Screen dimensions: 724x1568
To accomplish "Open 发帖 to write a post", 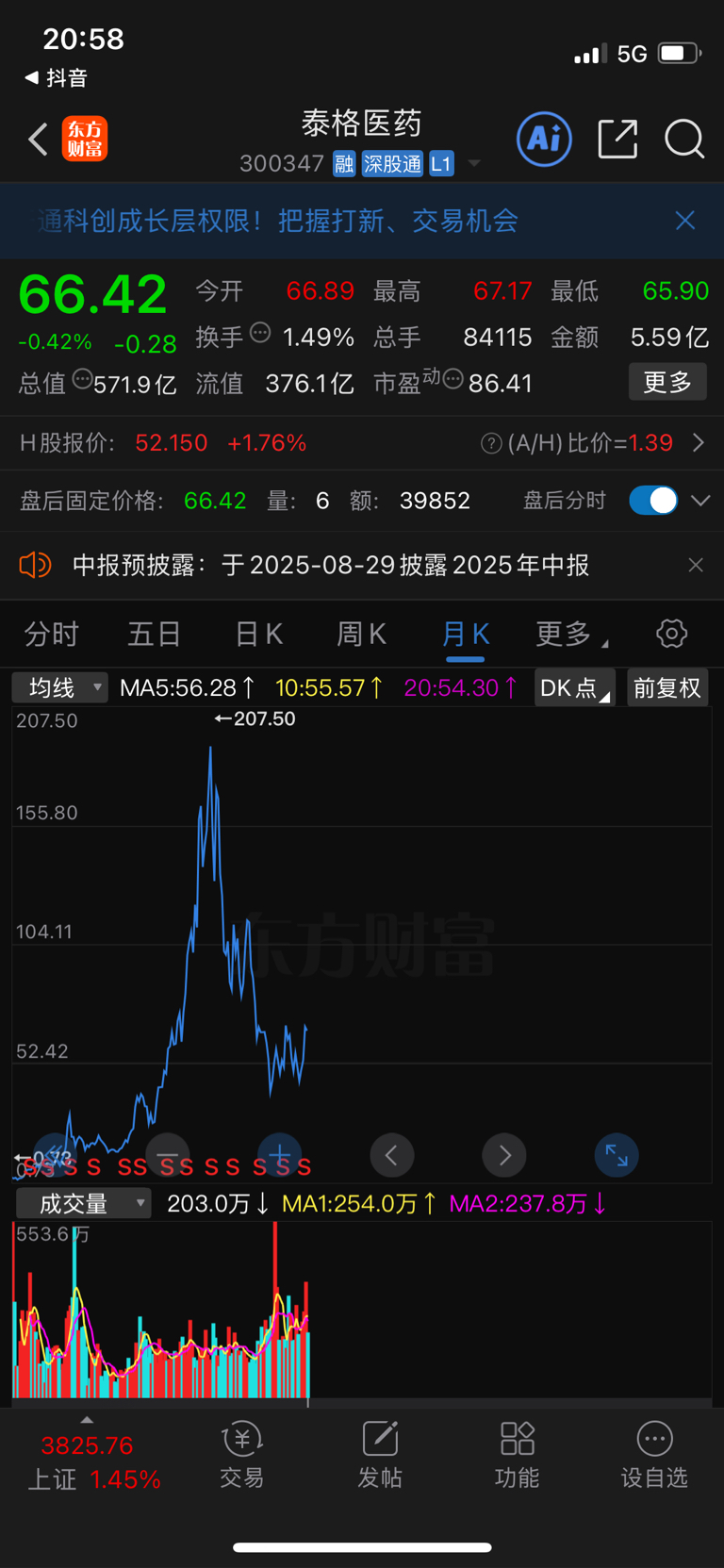I will (x=380, y=1455).
